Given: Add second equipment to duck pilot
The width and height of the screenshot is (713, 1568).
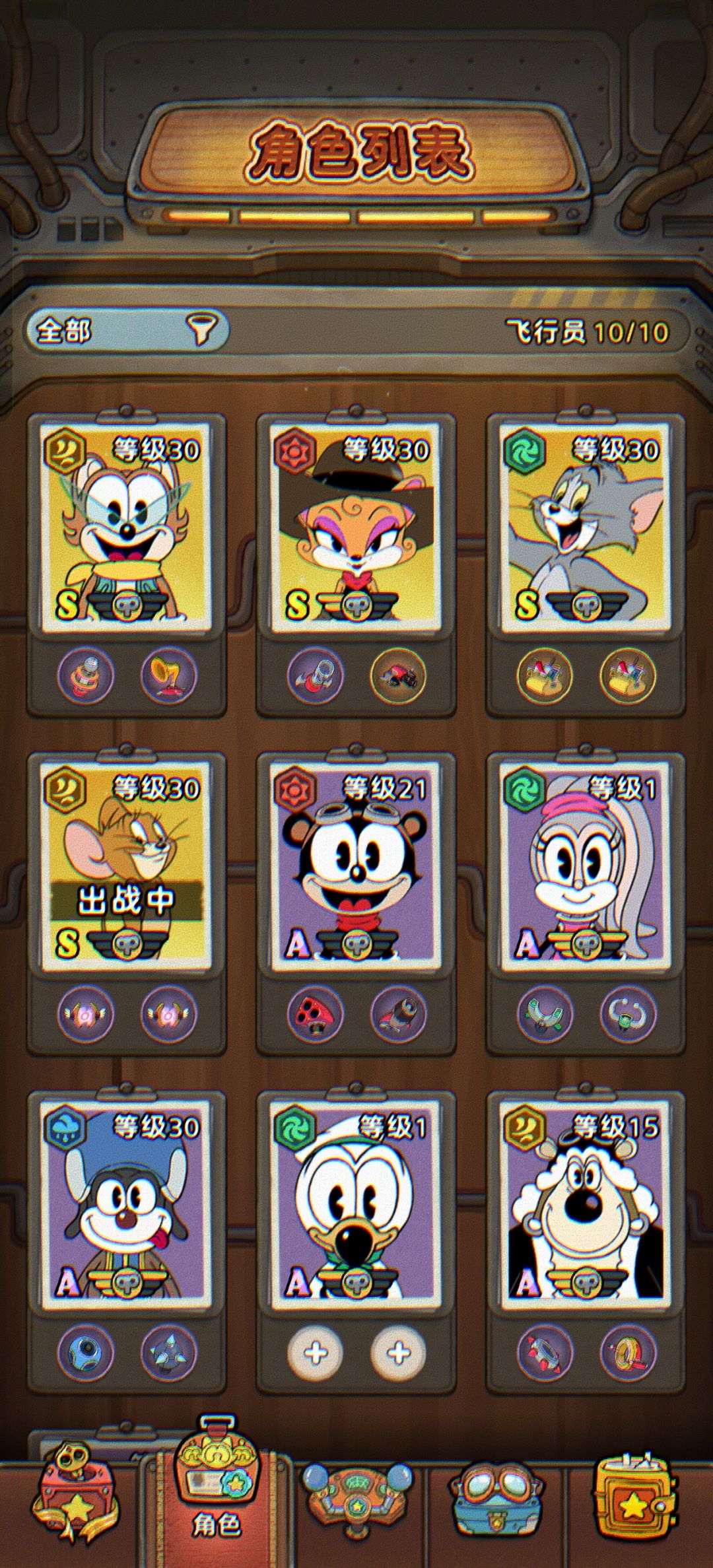Looking at the screenshot, I should (x=398, y=1353).
